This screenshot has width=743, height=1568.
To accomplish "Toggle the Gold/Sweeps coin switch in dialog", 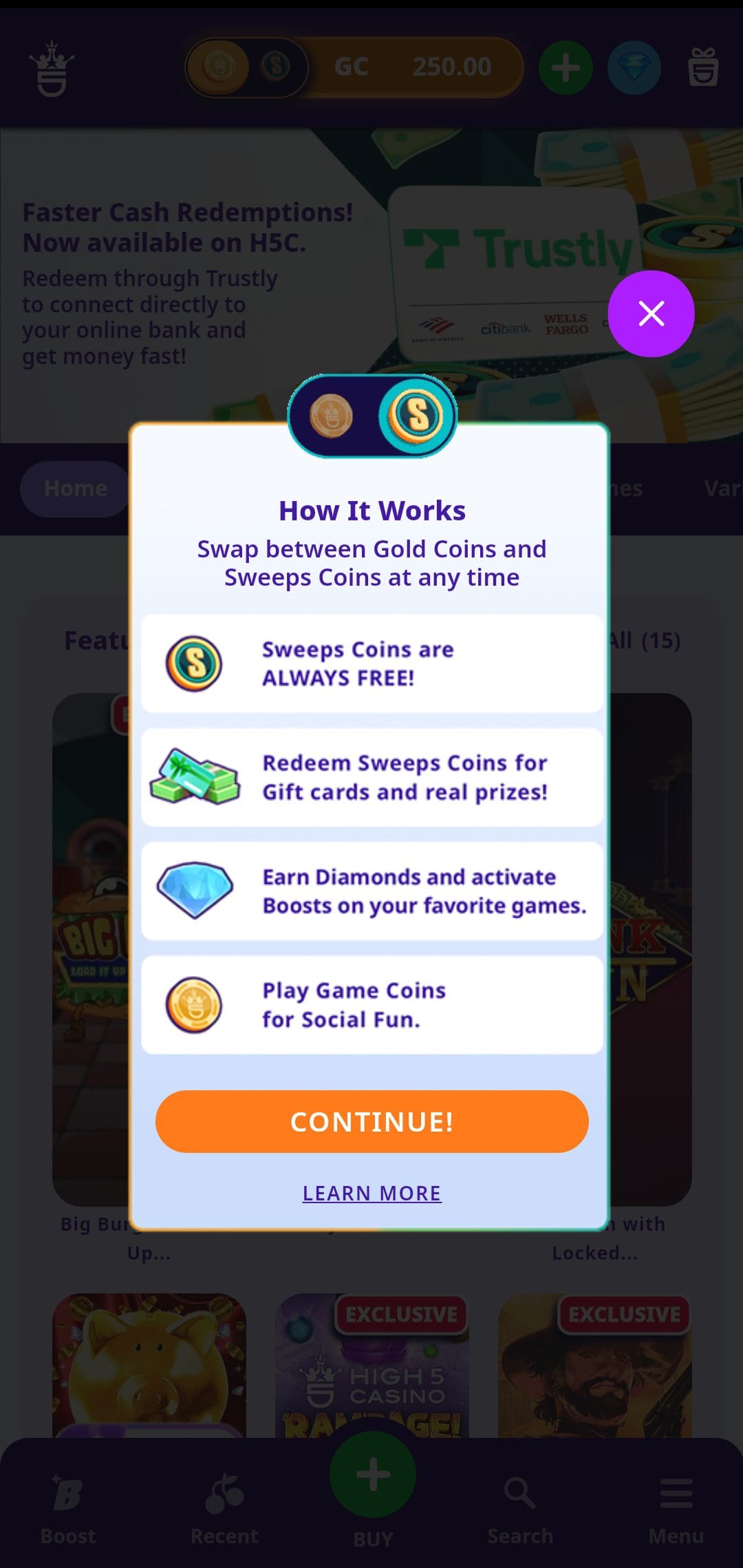I will [372, 416].
